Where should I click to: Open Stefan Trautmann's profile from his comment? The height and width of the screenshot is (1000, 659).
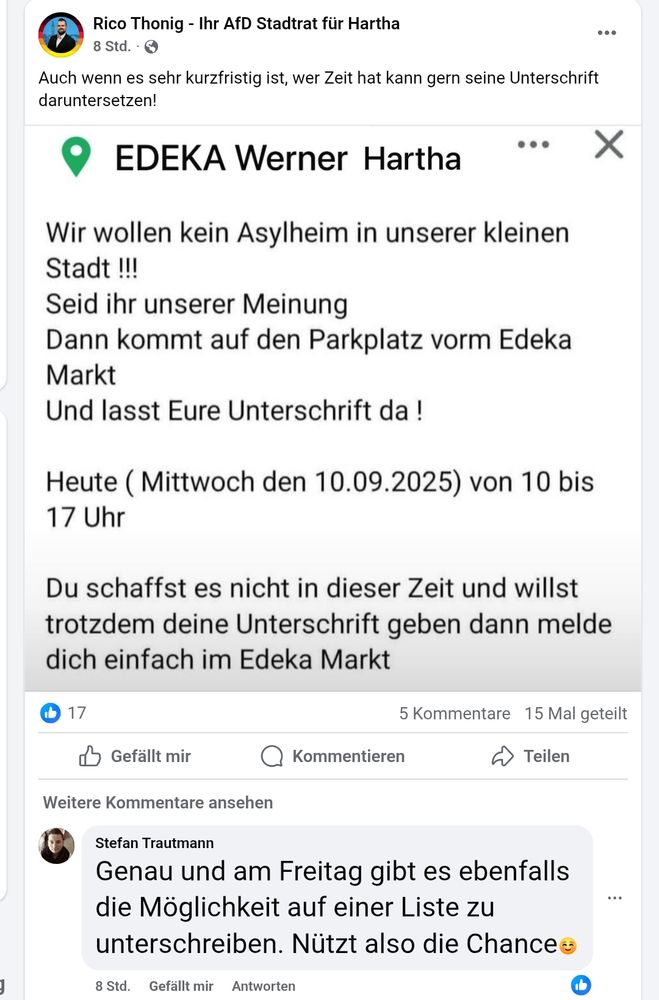pyautogui.click(x=154, y=843)
